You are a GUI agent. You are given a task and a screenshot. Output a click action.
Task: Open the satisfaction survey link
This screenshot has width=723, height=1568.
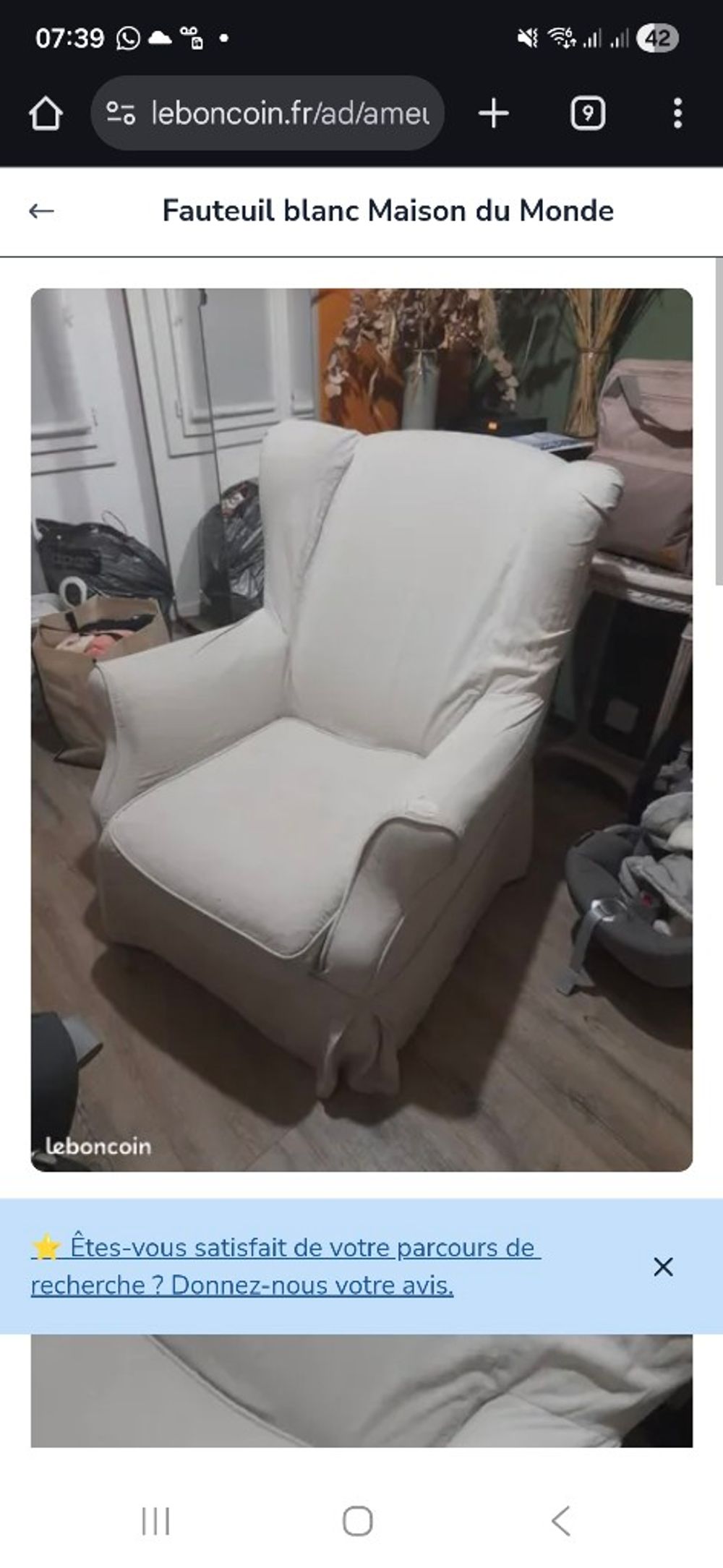[286, 1267]
